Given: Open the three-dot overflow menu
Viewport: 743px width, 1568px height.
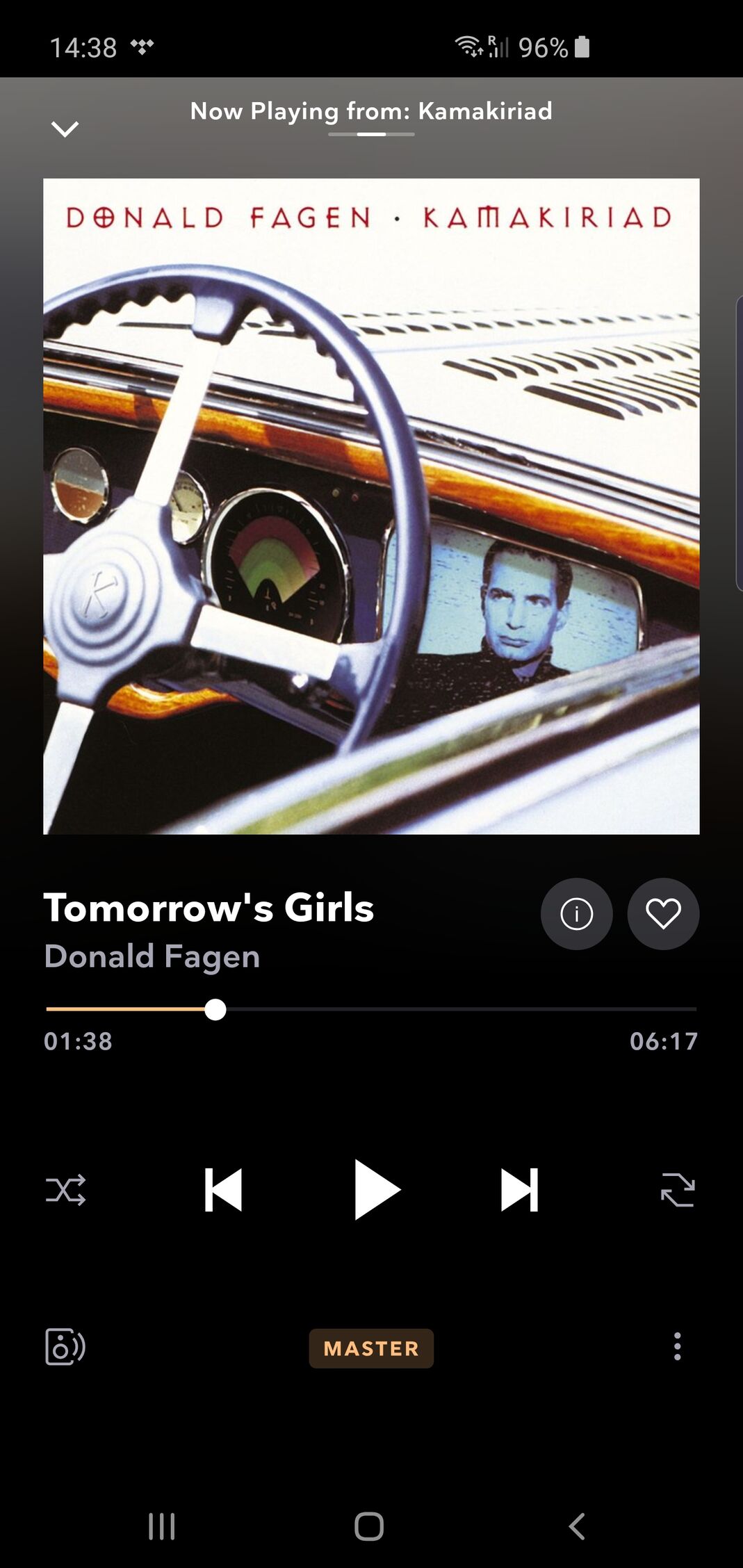Looking at the screenshot, I should [677, 1347].
